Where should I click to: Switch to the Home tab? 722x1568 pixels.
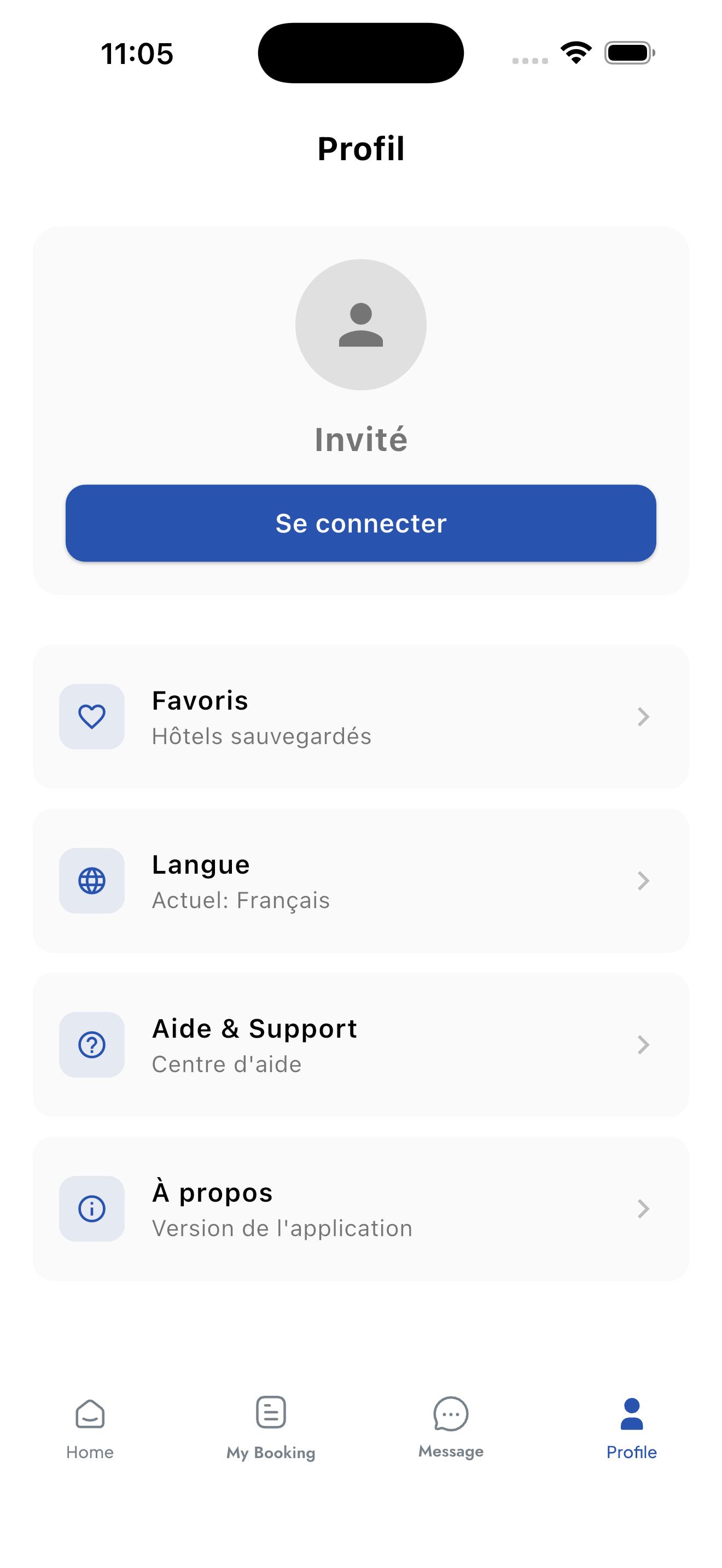coord(90,1427)
